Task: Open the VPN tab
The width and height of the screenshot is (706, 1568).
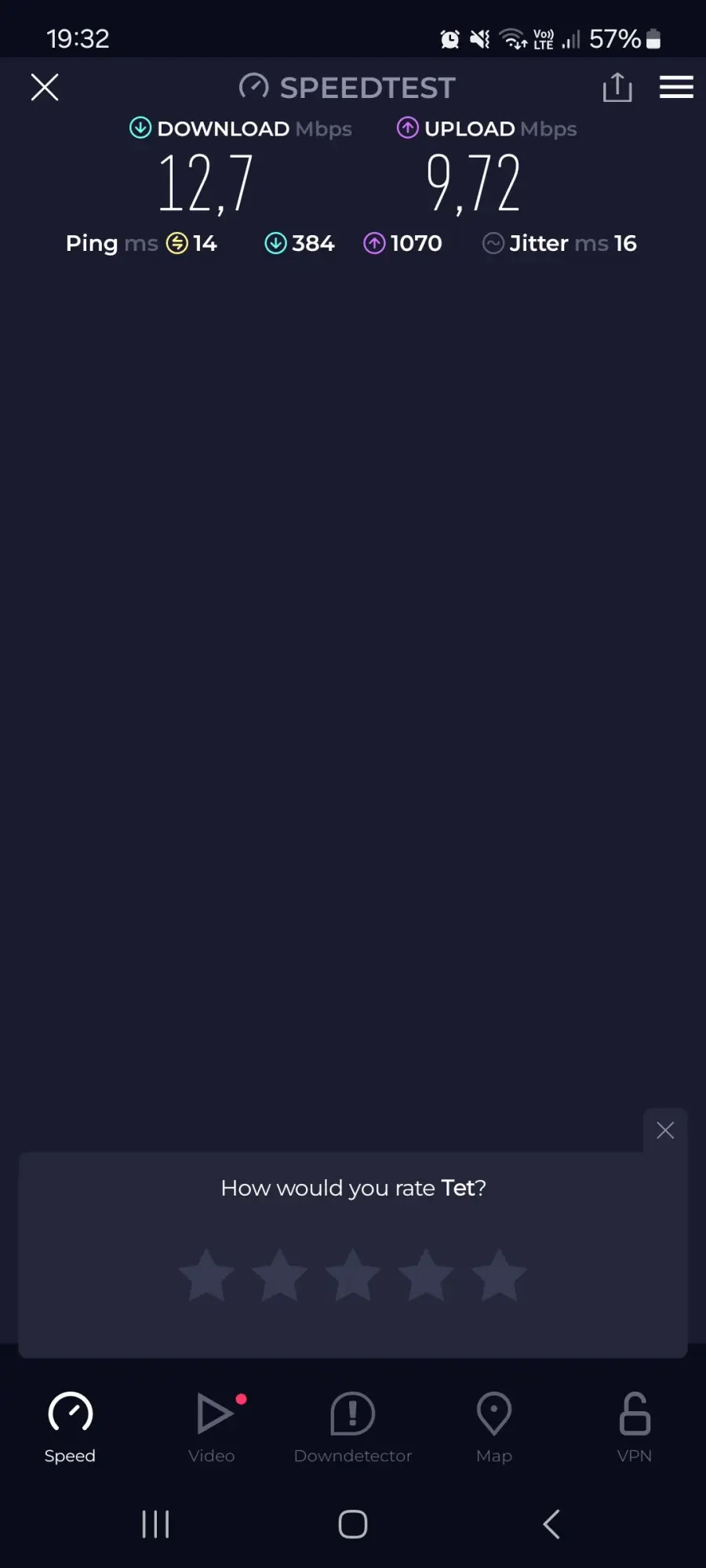Action: [635, 1428]
